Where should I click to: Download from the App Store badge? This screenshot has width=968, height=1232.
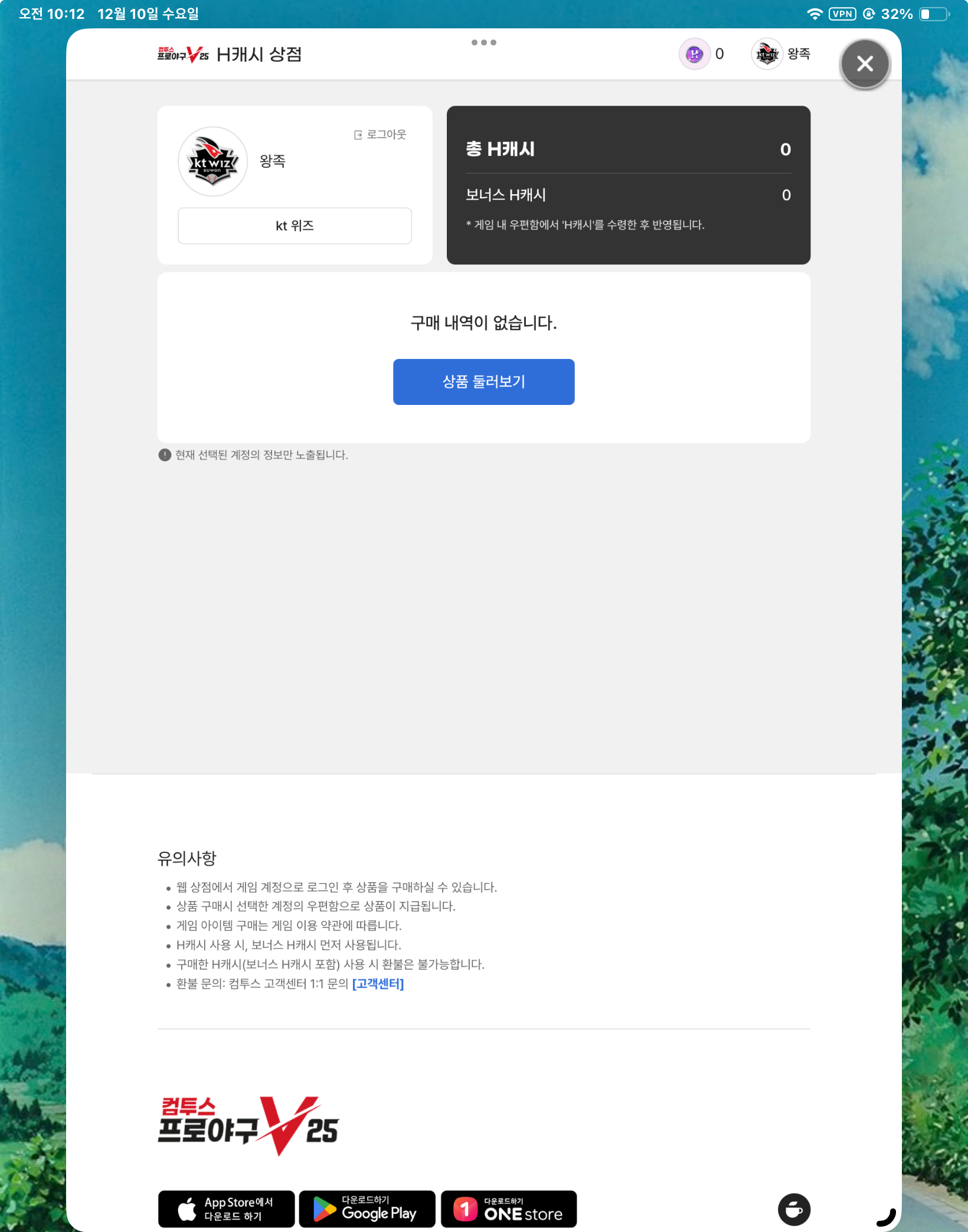tap(226, 1208)
